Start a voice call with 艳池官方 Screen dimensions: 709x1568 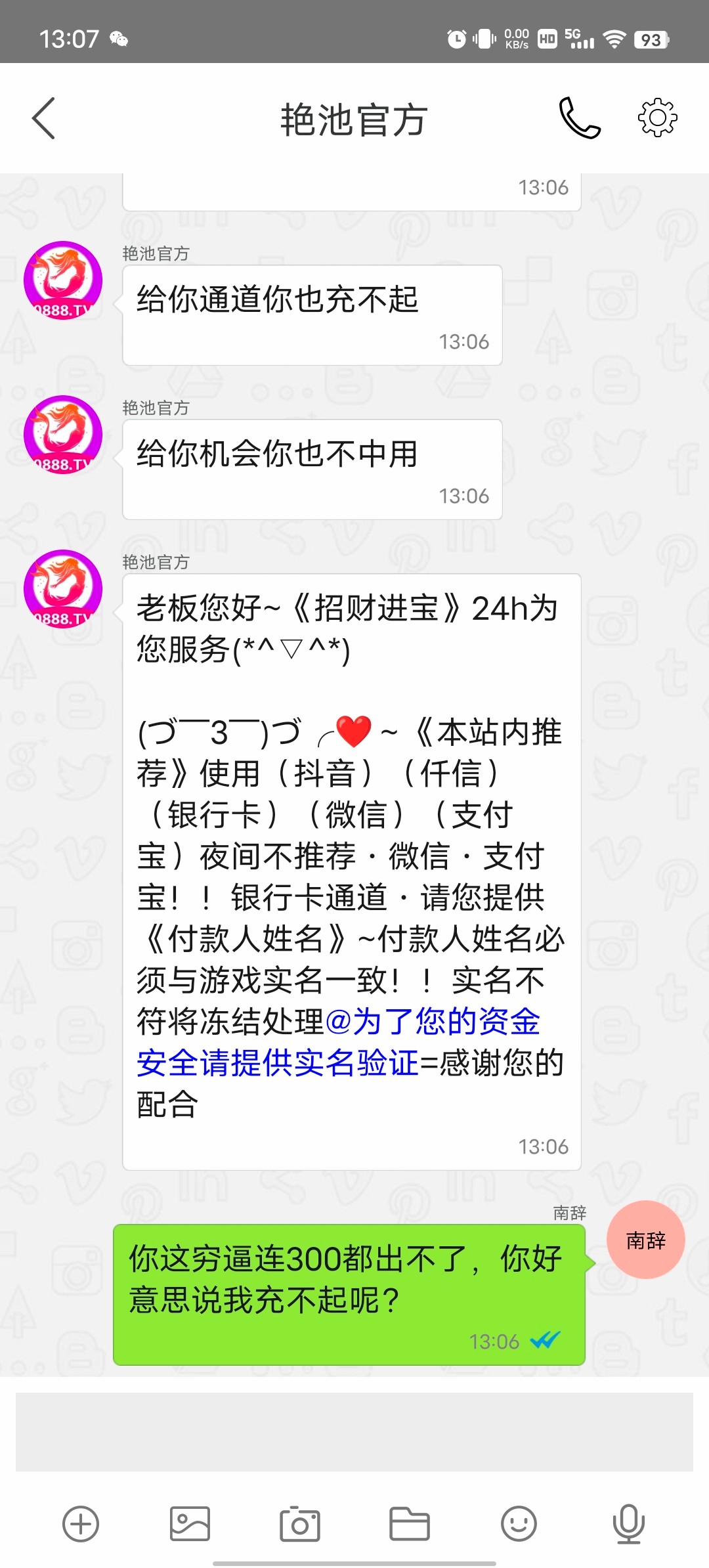point(579,119)
